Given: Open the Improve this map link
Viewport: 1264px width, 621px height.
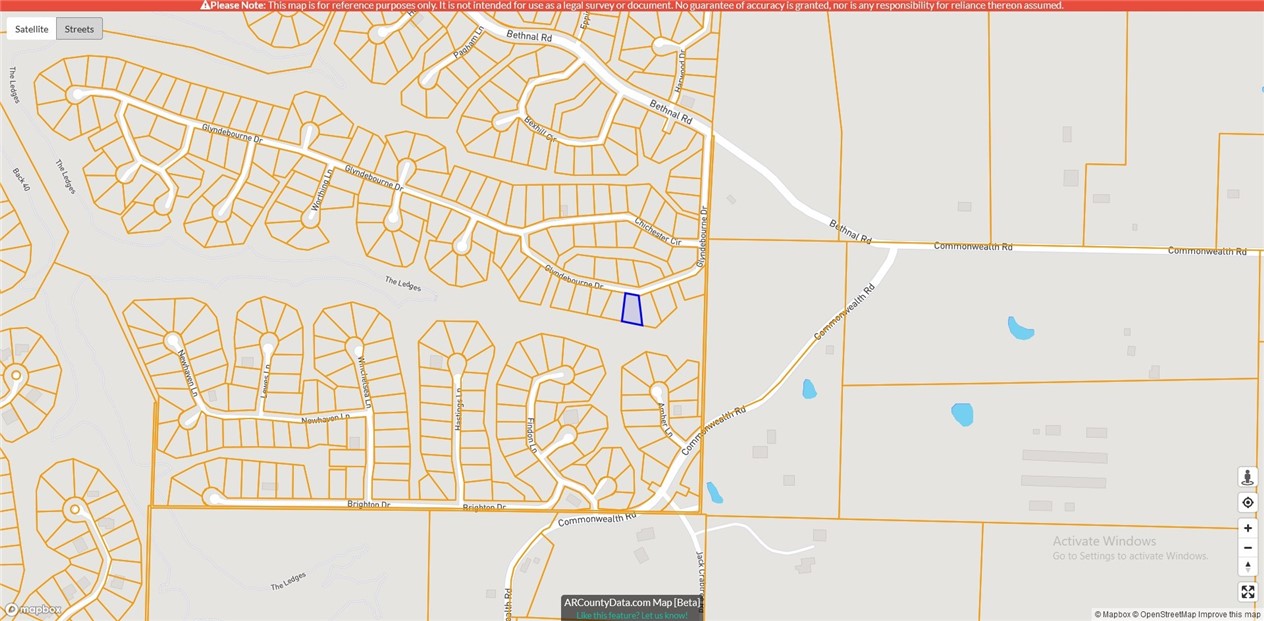Looking at the screenshot, I should click(1230, 615).
